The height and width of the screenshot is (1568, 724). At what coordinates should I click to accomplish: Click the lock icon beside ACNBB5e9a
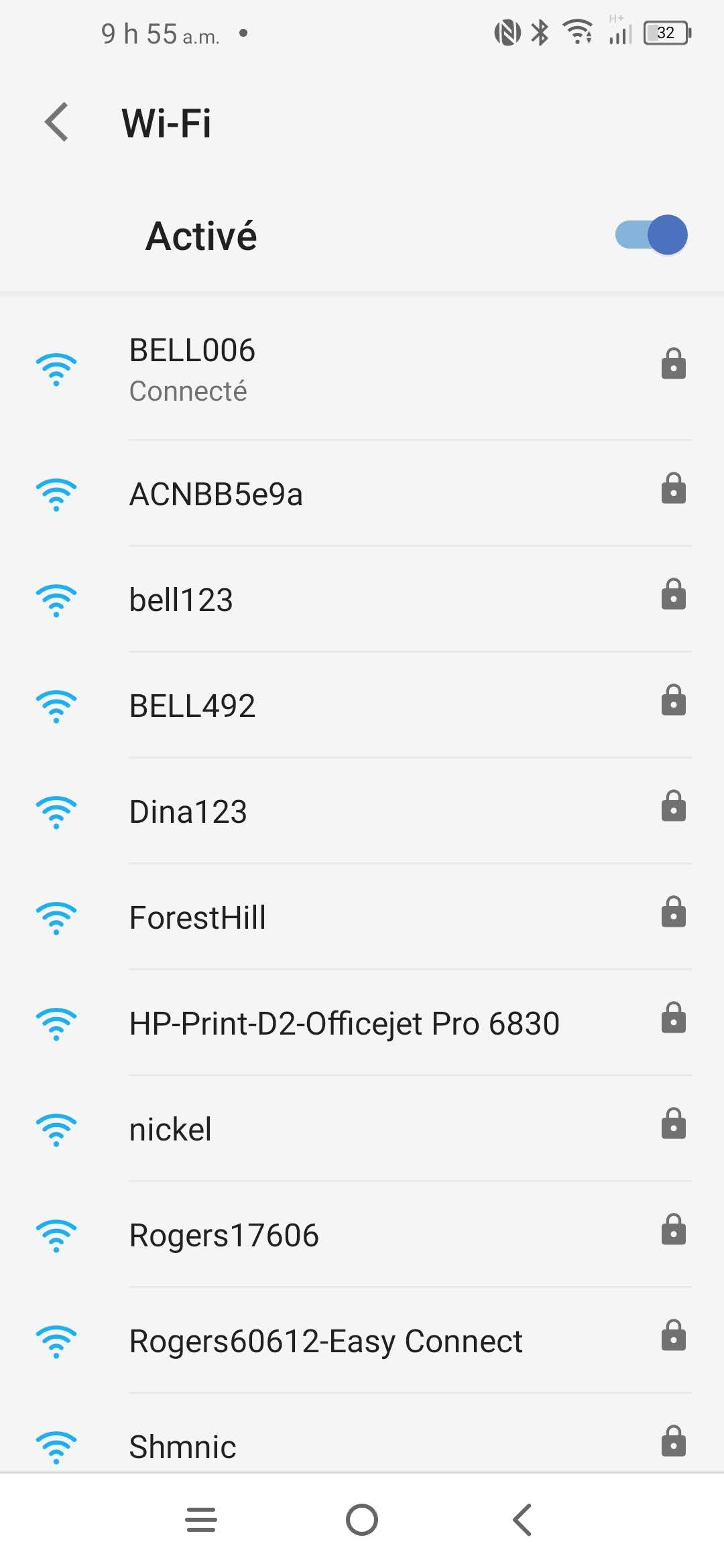(x=674, y=491)
